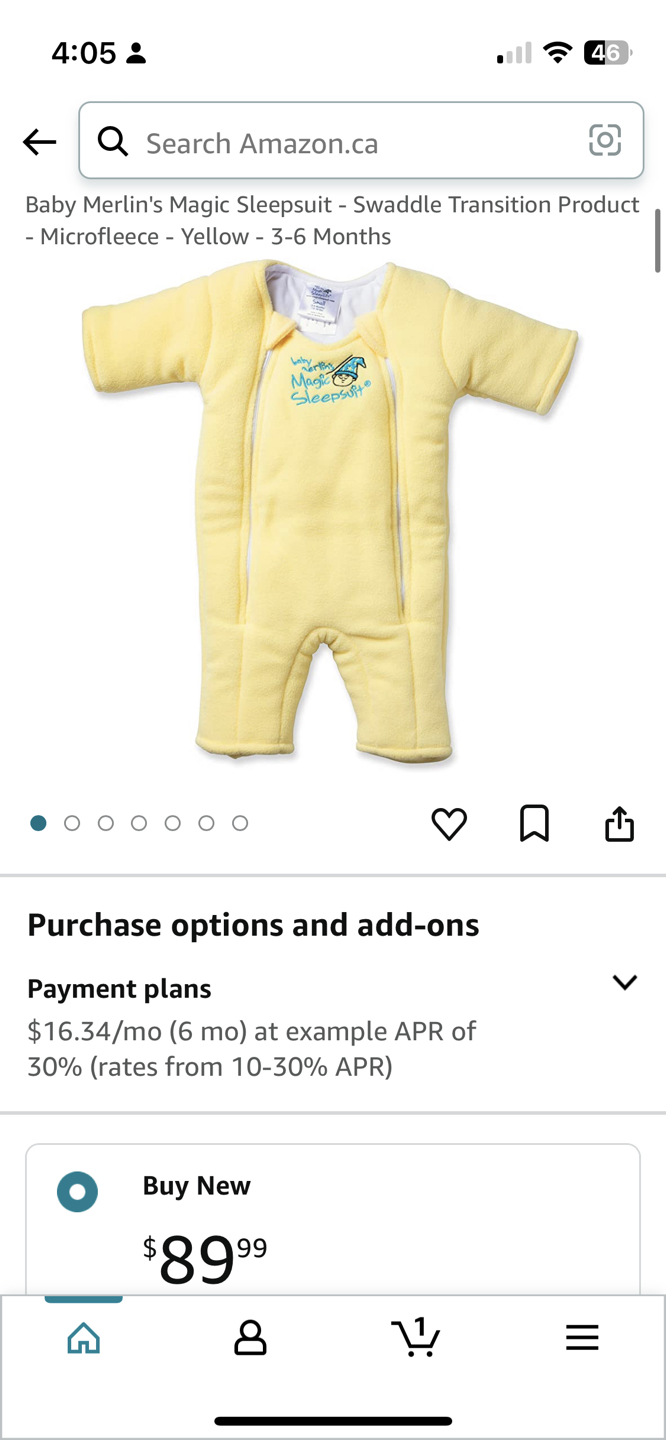
Task: Share this product listing
Action: pos(619,824)
